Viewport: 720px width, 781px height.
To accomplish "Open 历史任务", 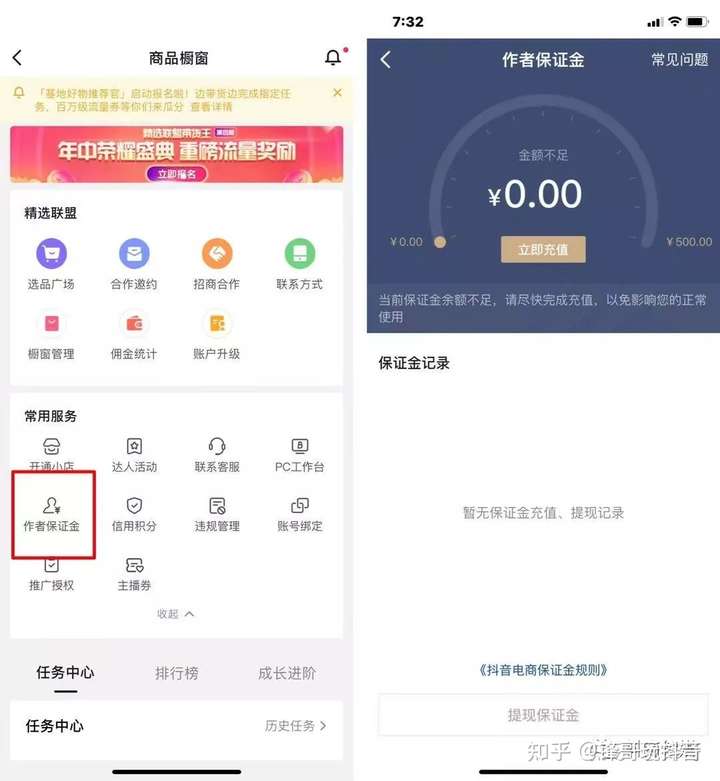I will (x=295, y=726).
